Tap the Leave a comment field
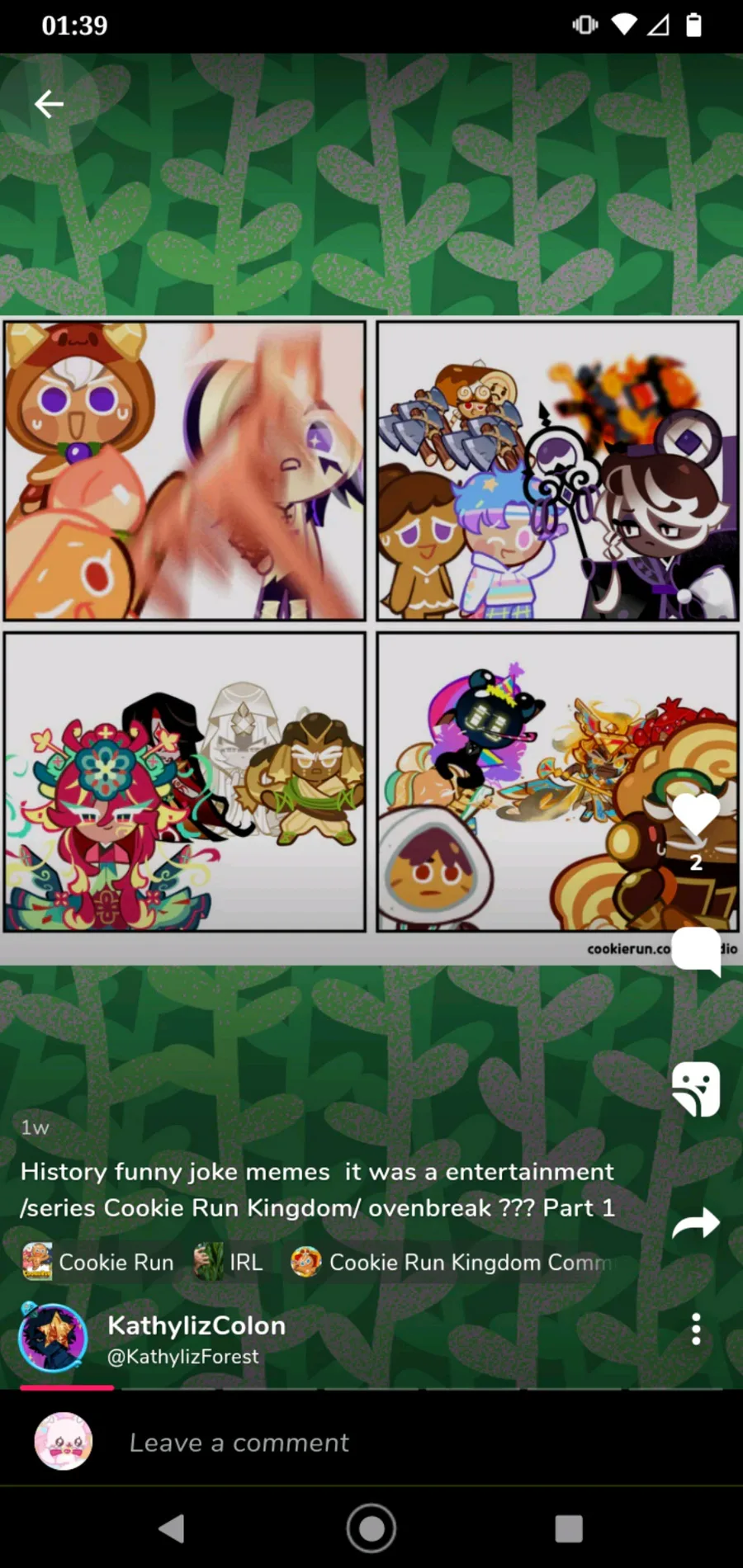This screenshot has height=1568, width=743. point(371,1443)
